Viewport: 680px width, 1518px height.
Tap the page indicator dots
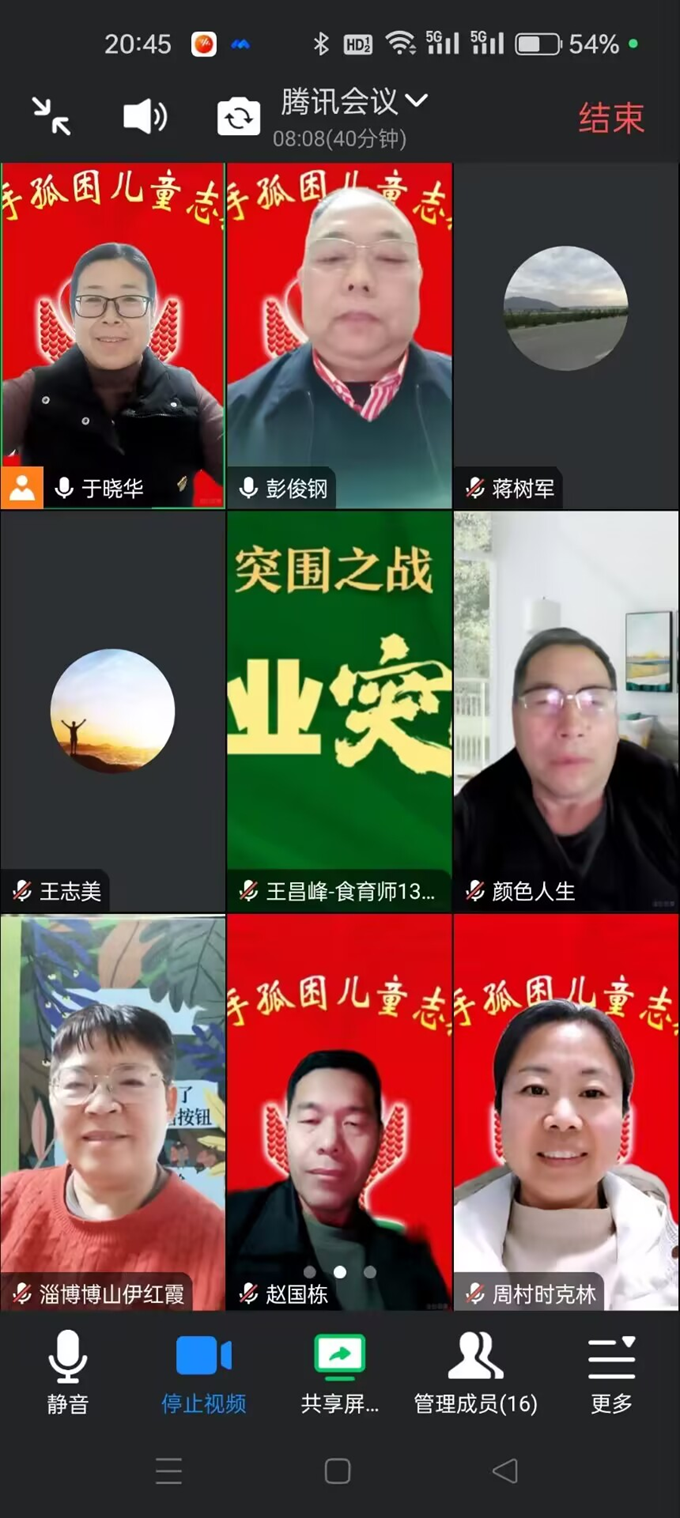(340, 1272)
